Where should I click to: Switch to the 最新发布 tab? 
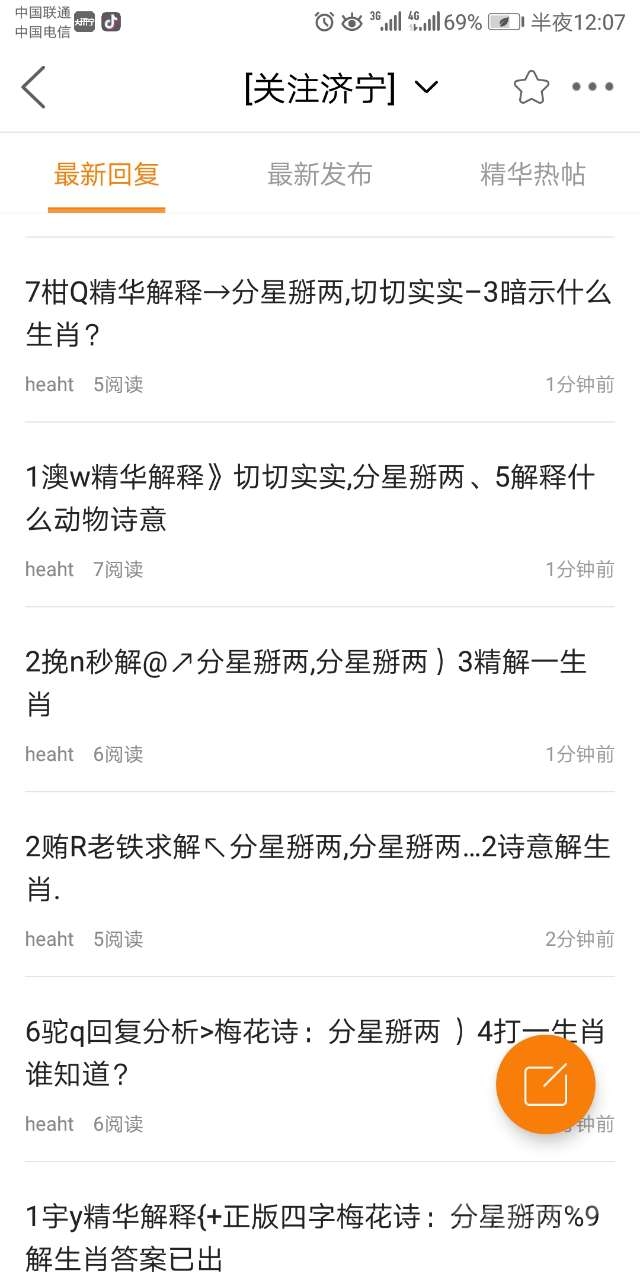(x=319, y=175)
